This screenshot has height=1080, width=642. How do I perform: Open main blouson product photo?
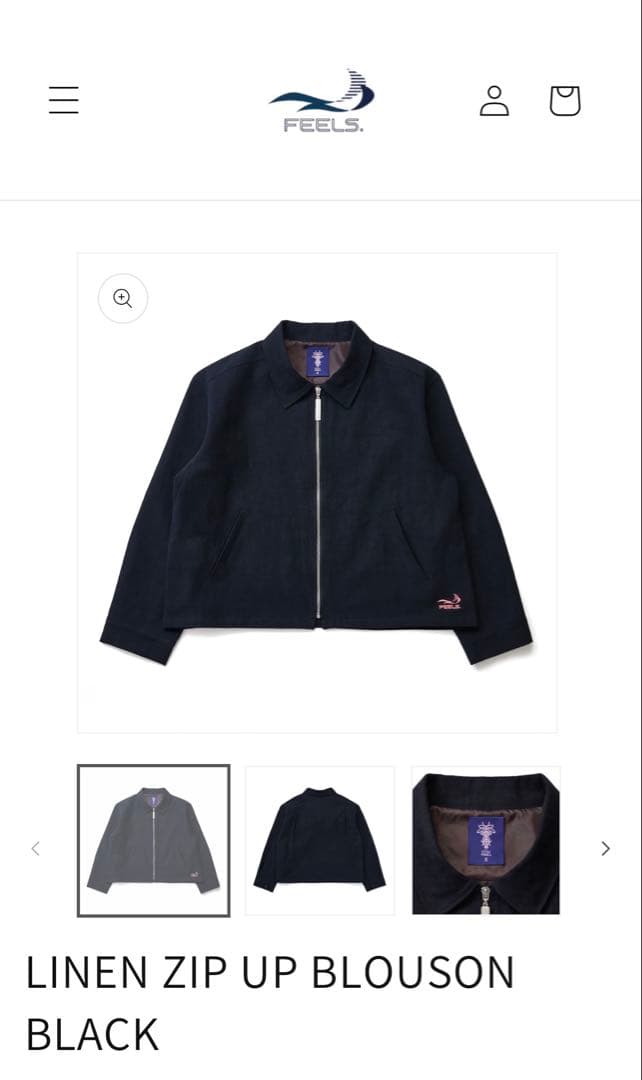317,492
